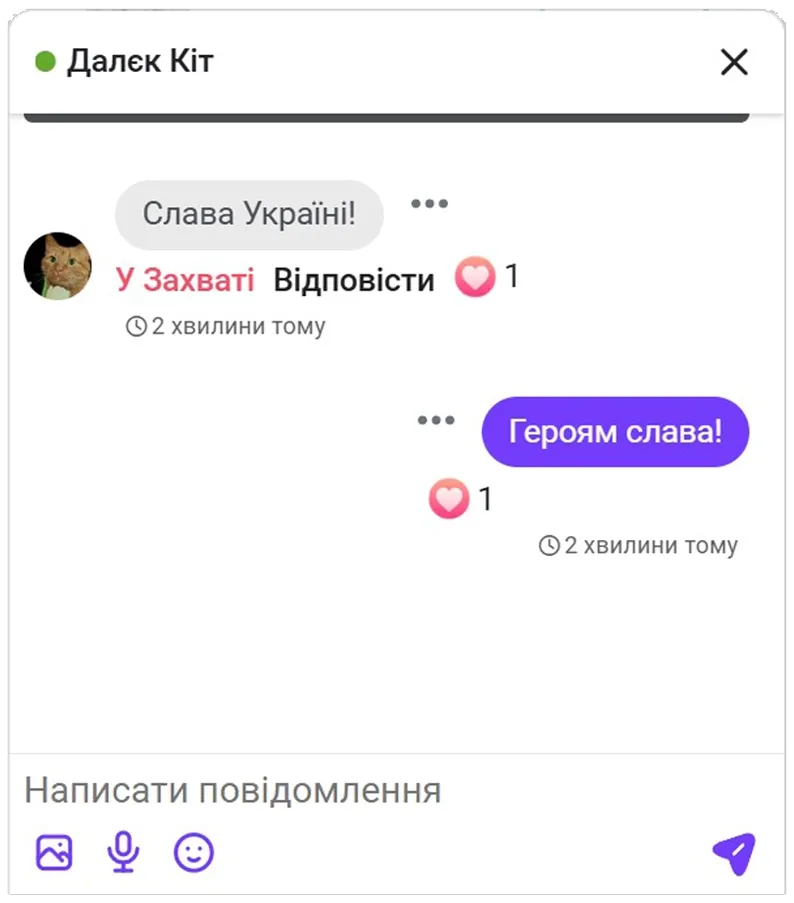Record a voice message with the microphone

pyautogui.click(x=123, y=852)
